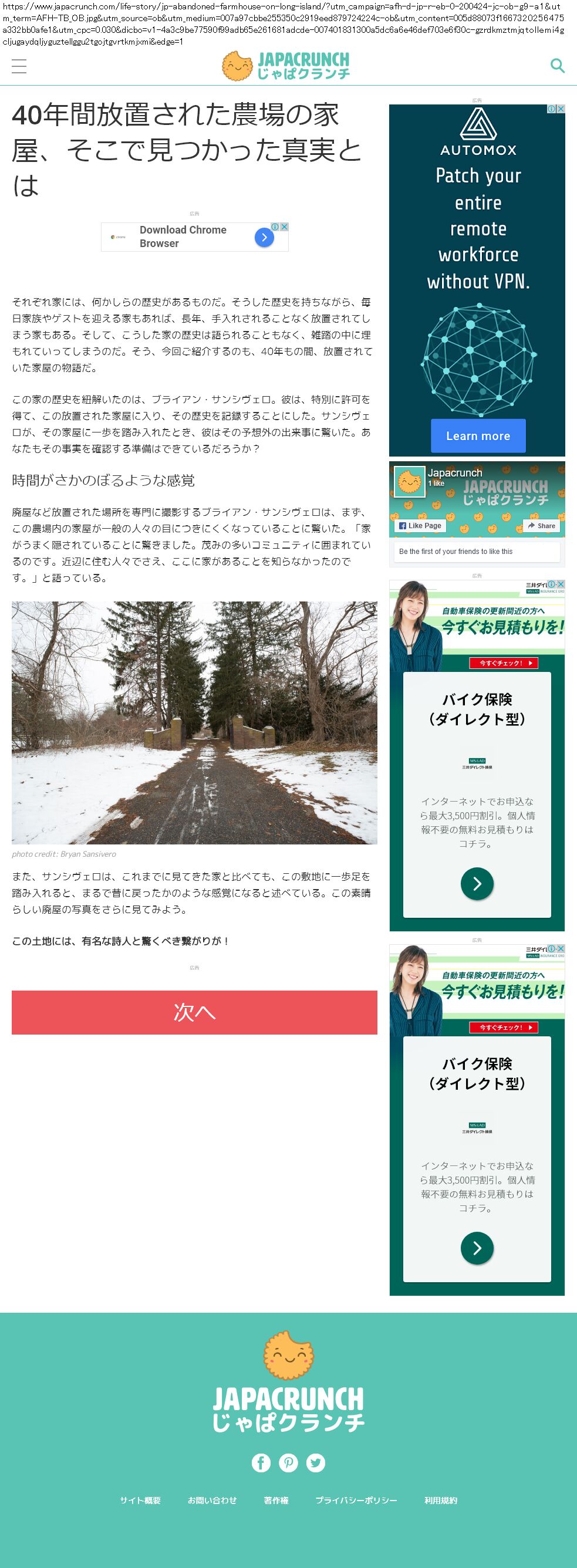Viewport: 577px width, 1568px height.
Task: Tap the Japacrunch logo in header
Action: (x=286, y=66)
